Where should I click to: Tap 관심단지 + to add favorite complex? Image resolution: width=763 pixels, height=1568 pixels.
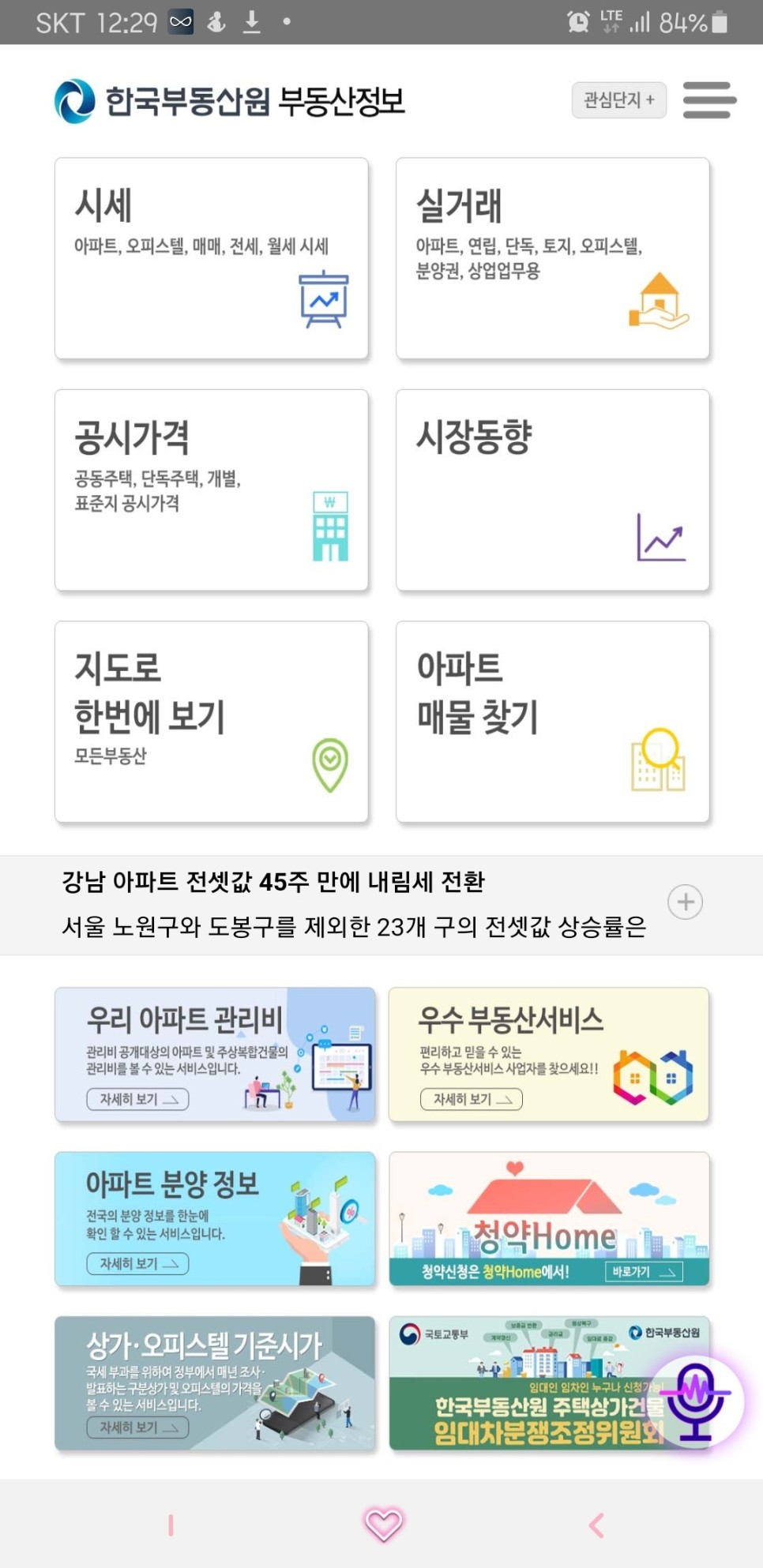618,99
